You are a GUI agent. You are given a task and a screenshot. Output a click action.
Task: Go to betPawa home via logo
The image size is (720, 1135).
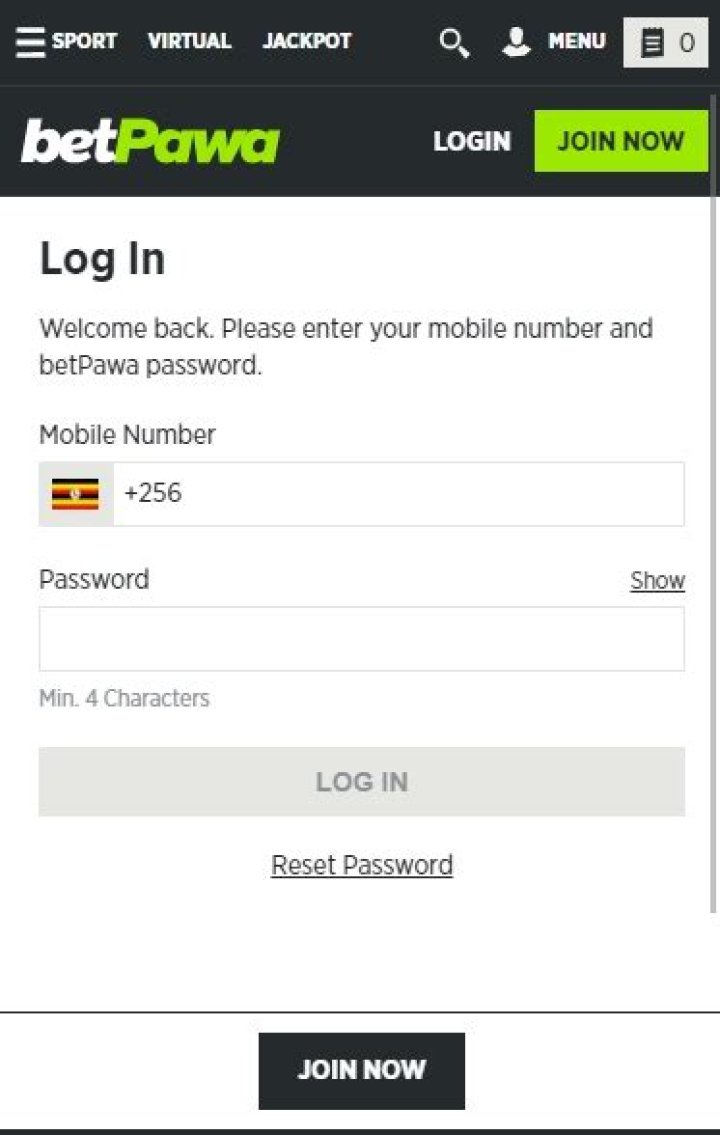[x=150, y=142]
